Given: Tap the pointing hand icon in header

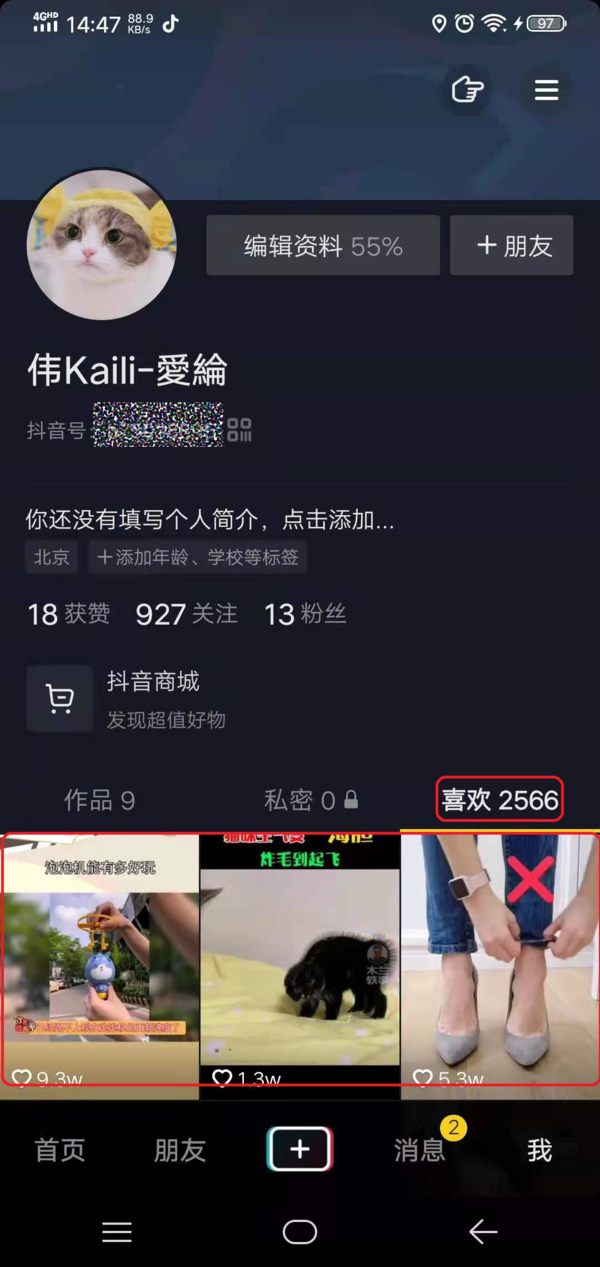Looking at the screenshot, I should (467, 91).
